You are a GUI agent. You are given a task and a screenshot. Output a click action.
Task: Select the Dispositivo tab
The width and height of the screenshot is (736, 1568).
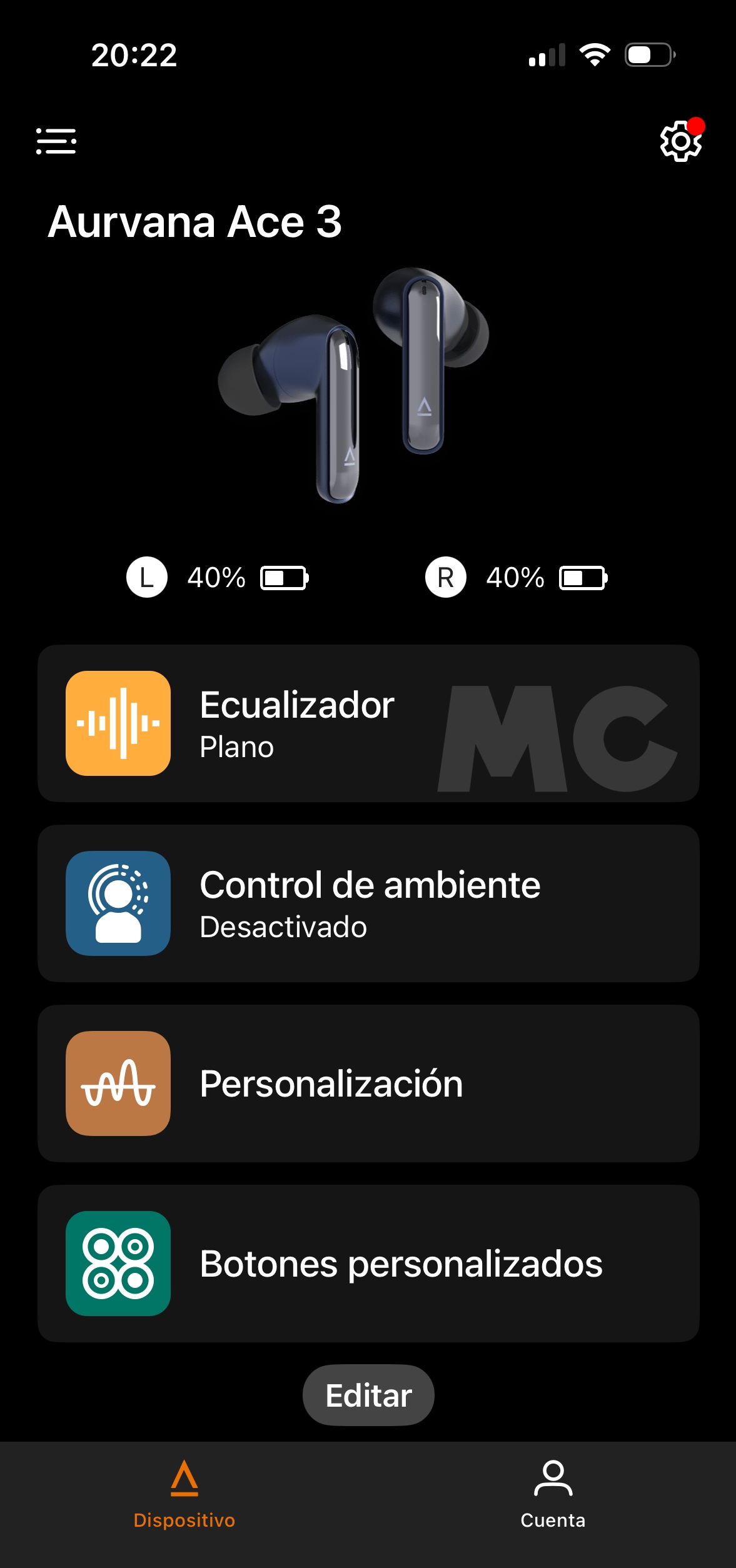click(x=184, y=1494)
